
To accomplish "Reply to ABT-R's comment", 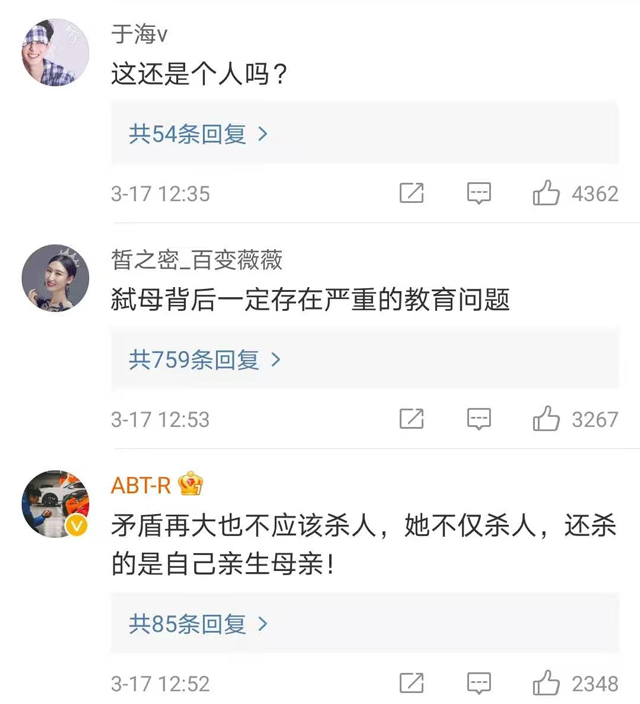I will pyautogui.click(x=479, y=683).
